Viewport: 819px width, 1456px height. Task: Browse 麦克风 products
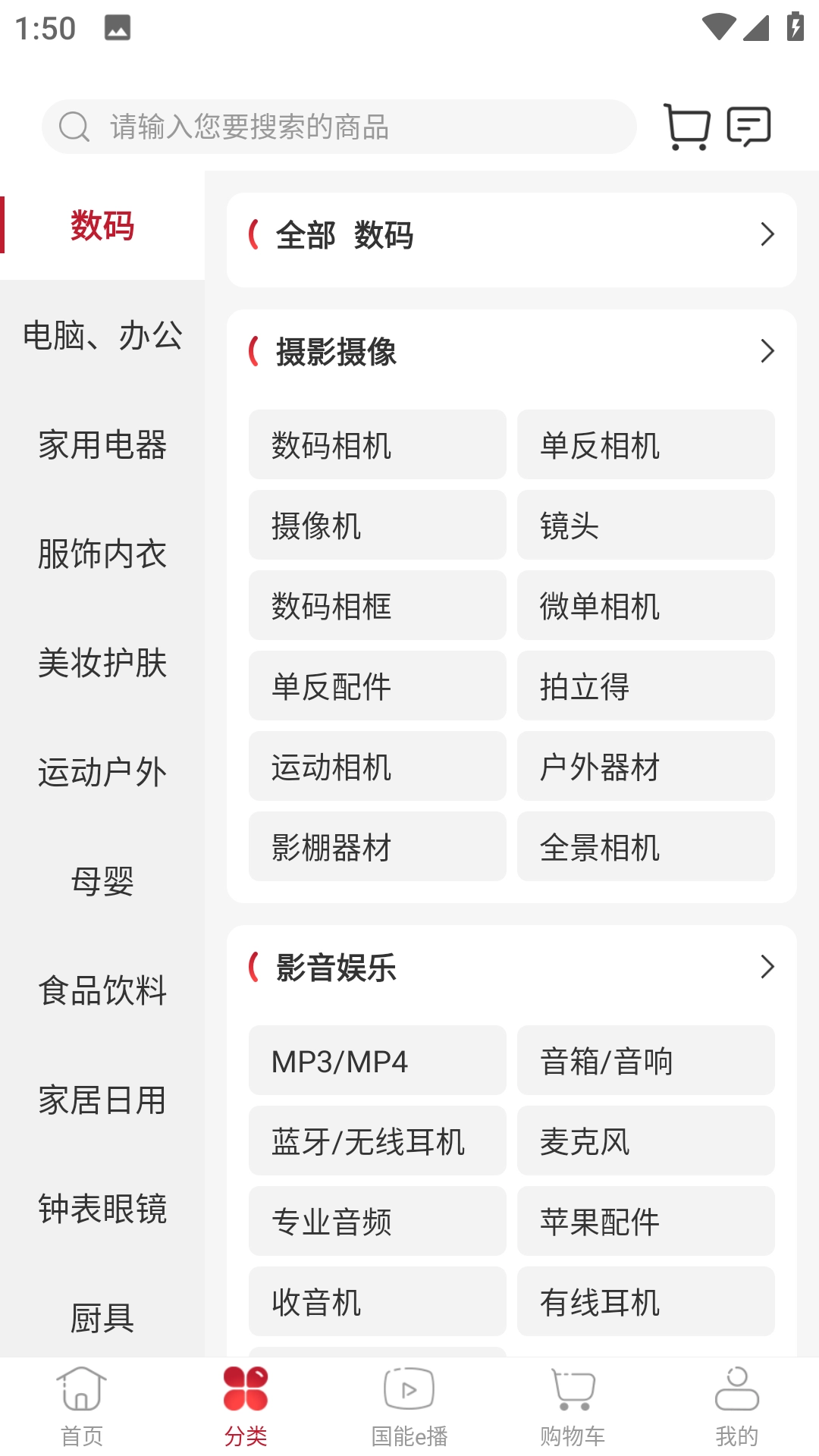(645, 1141)
